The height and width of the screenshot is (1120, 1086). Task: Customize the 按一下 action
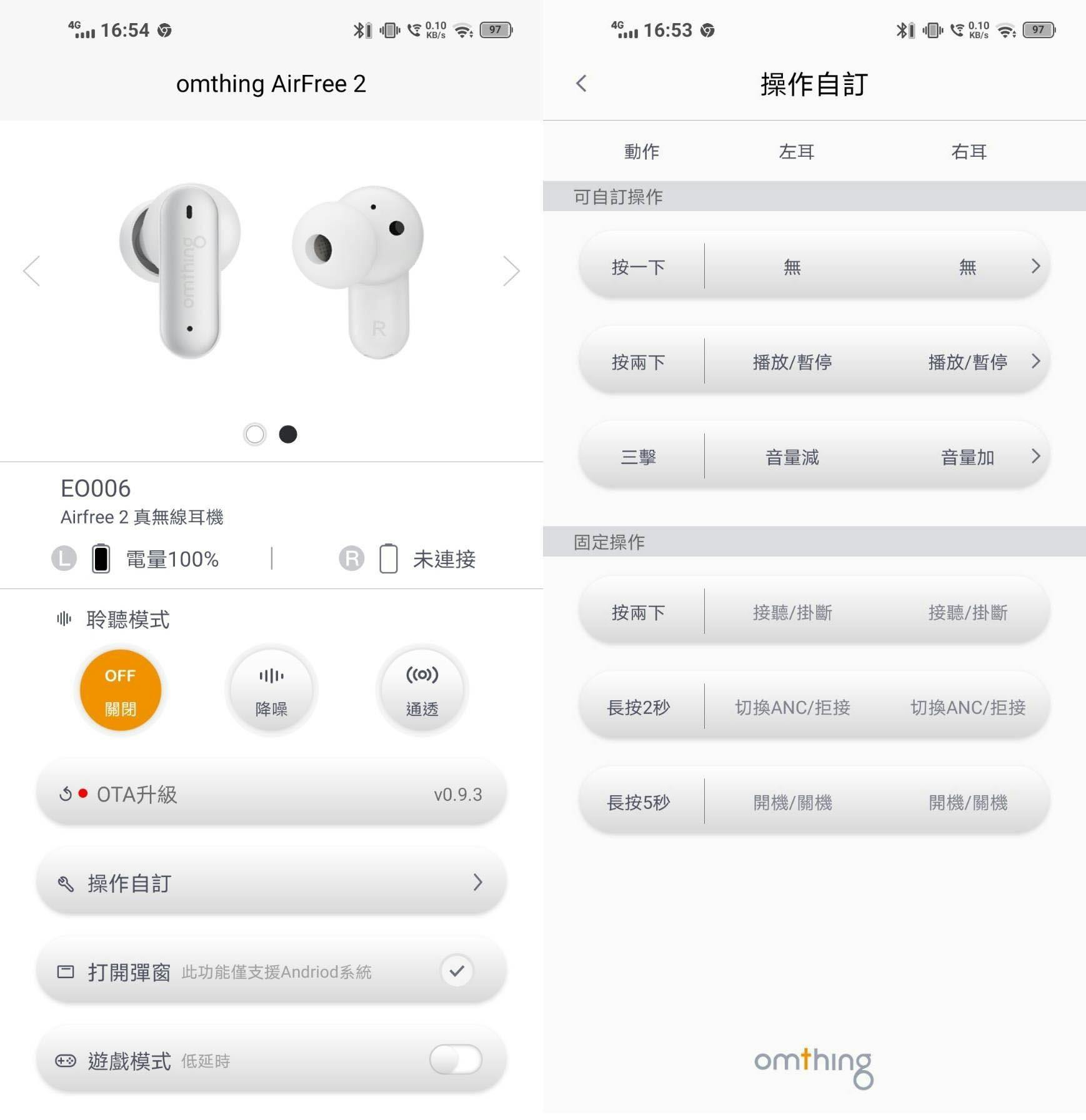point(814,267)
